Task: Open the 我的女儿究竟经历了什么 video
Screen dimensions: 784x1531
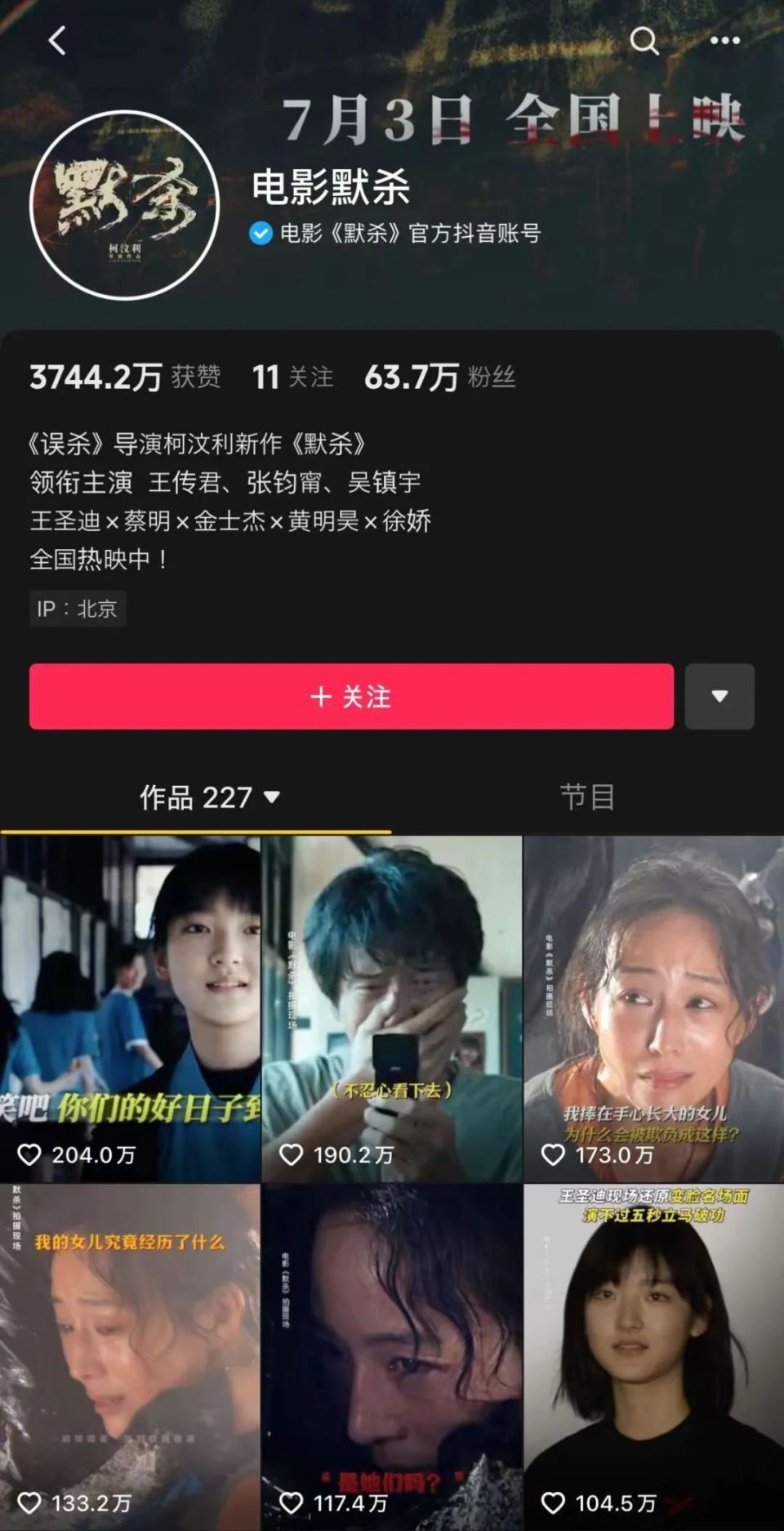Action: click(x=130, y=1356)
